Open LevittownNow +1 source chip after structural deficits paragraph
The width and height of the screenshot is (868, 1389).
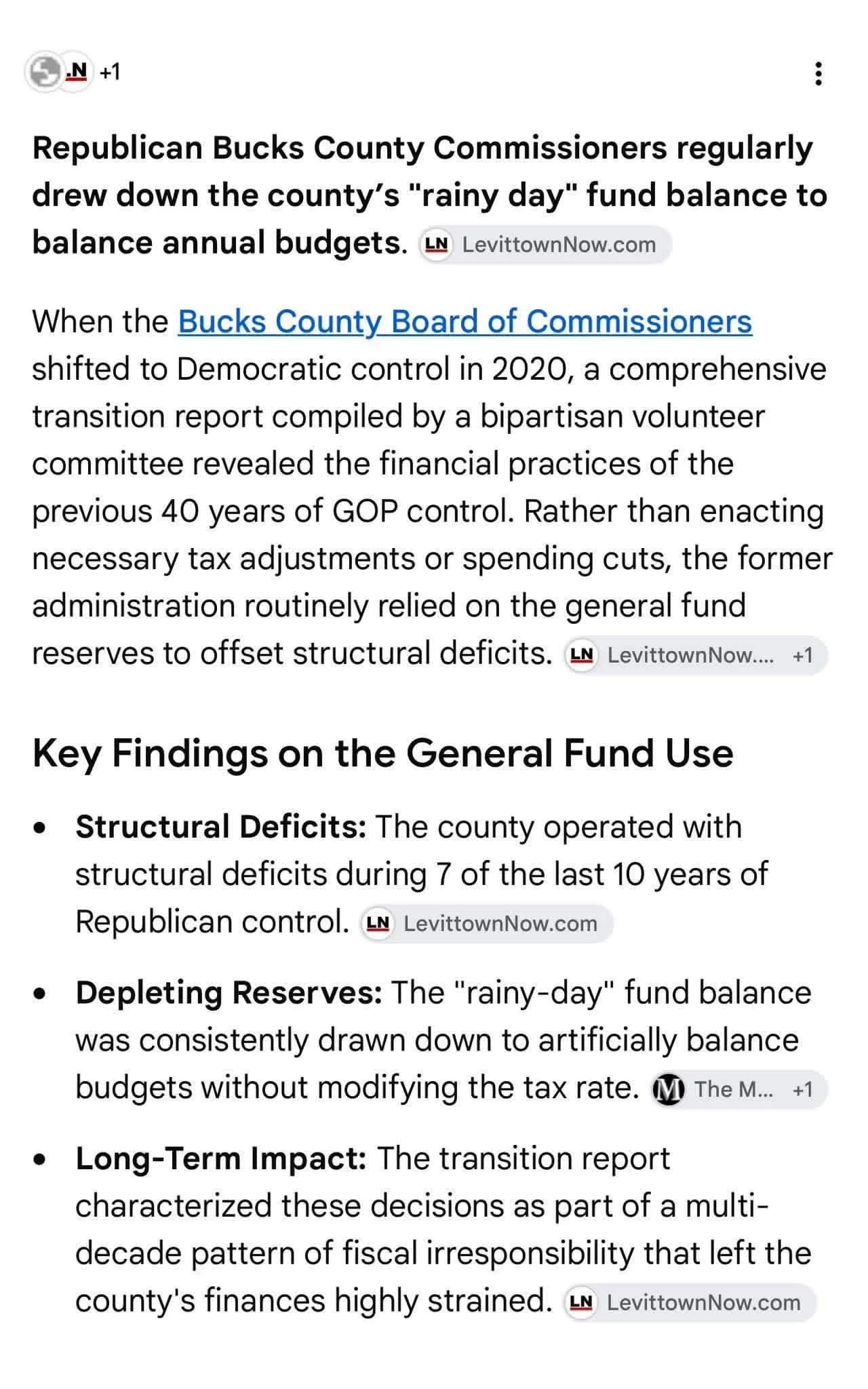[x=695, y=655]
